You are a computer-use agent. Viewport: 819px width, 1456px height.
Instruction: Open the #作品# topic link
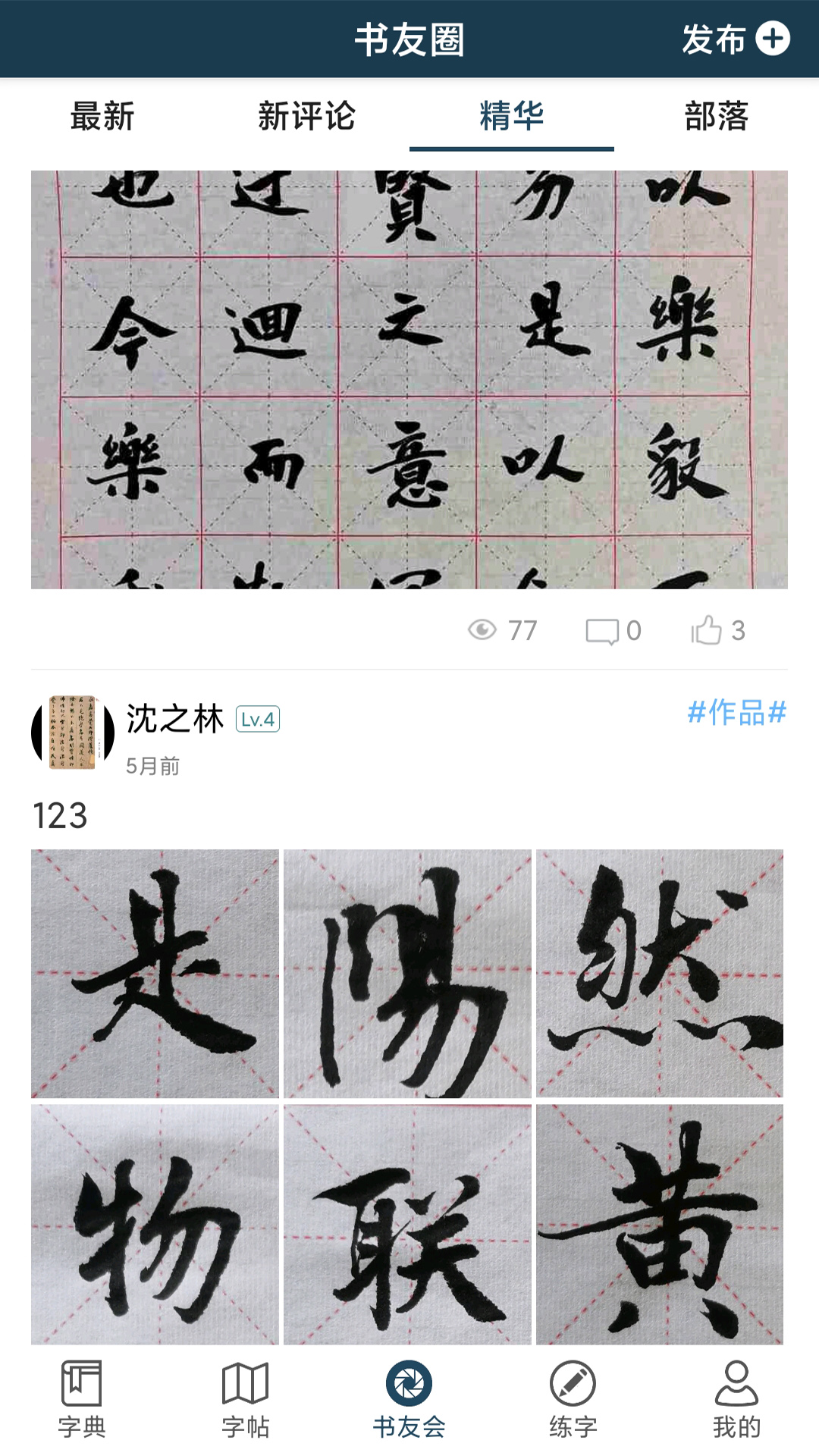point(736,713)
